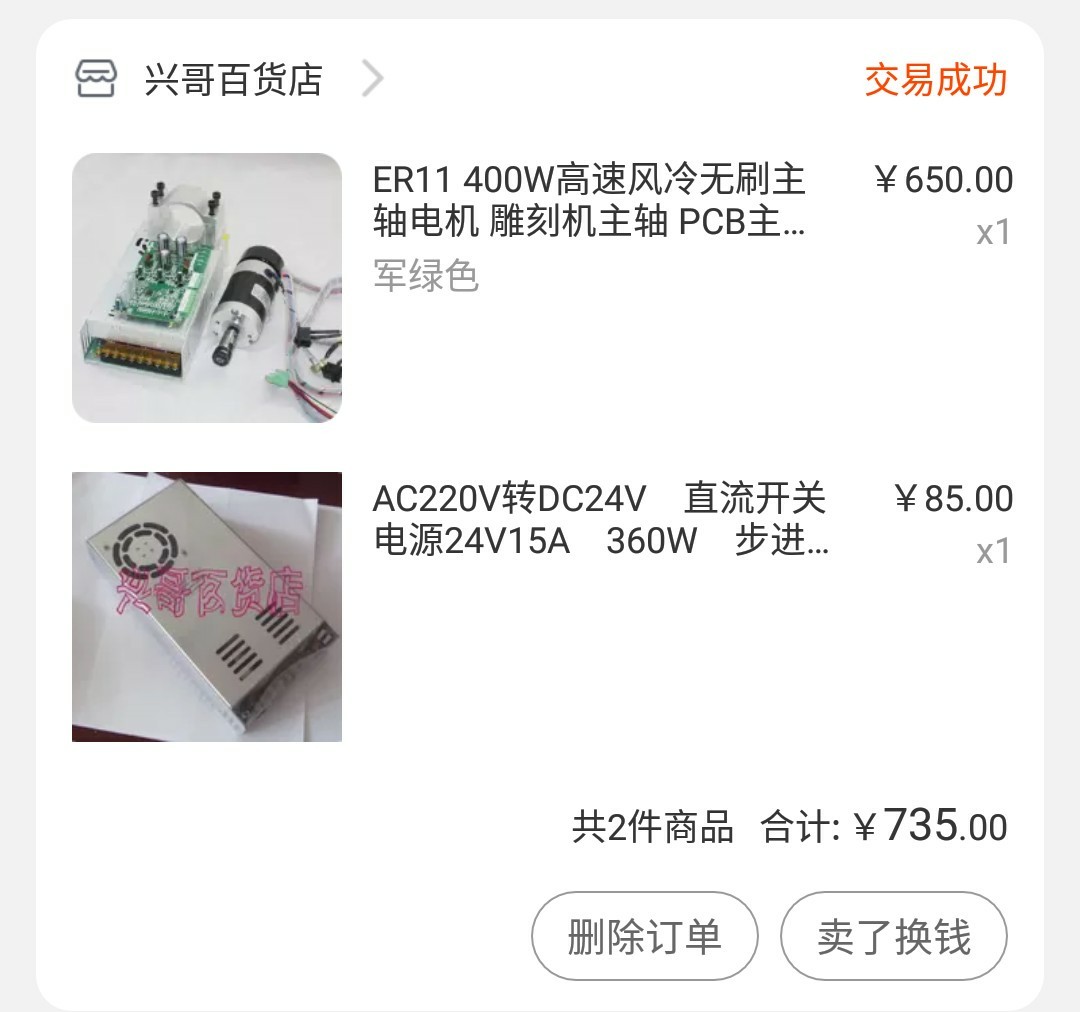Tap the 卖了换钱 resell button
This screenshot has width=1080, height=1012.
893,937
